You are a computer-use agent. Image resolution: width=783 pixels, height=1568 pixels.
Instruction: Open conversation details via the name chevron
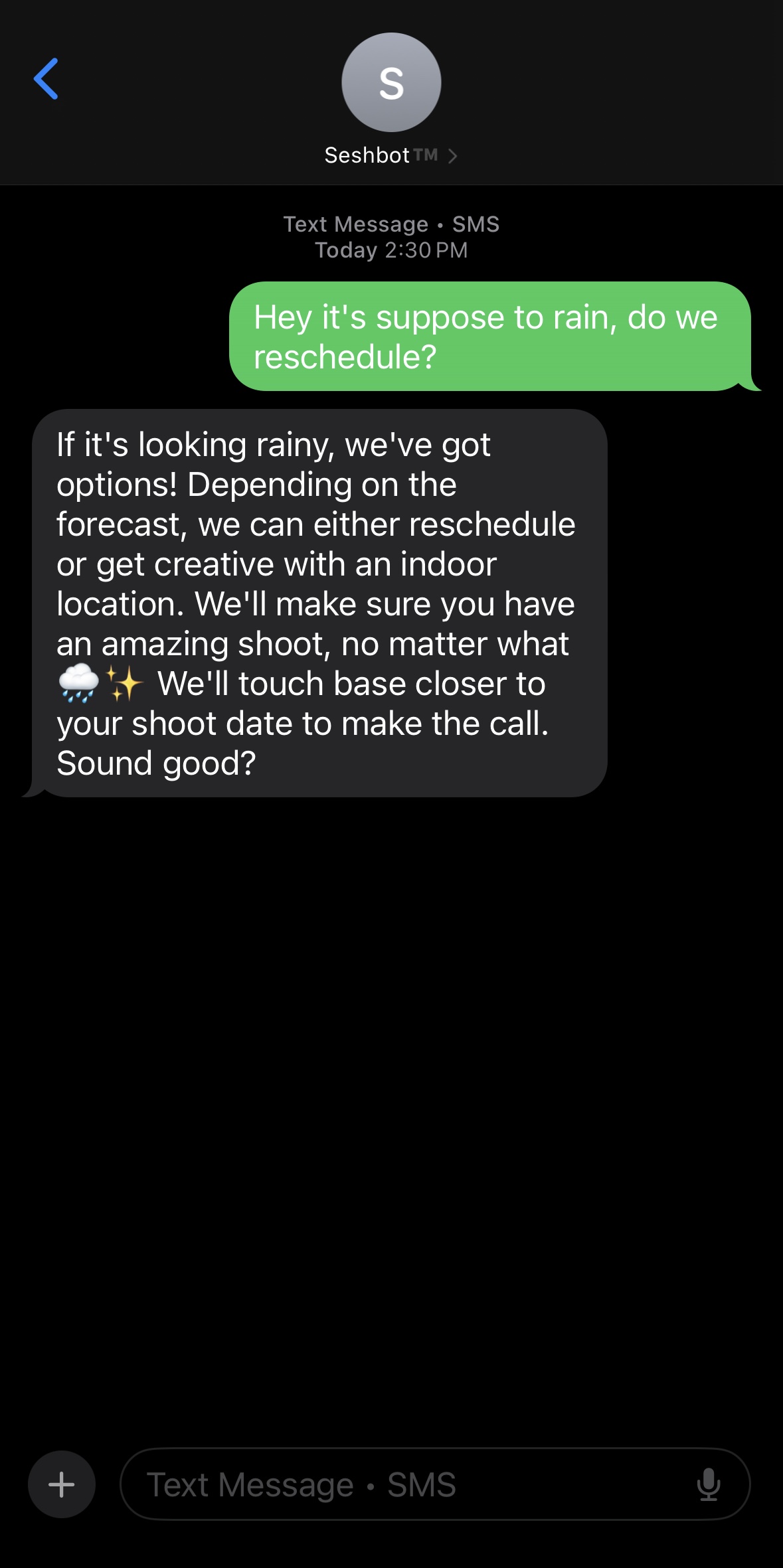pos(454,155)
